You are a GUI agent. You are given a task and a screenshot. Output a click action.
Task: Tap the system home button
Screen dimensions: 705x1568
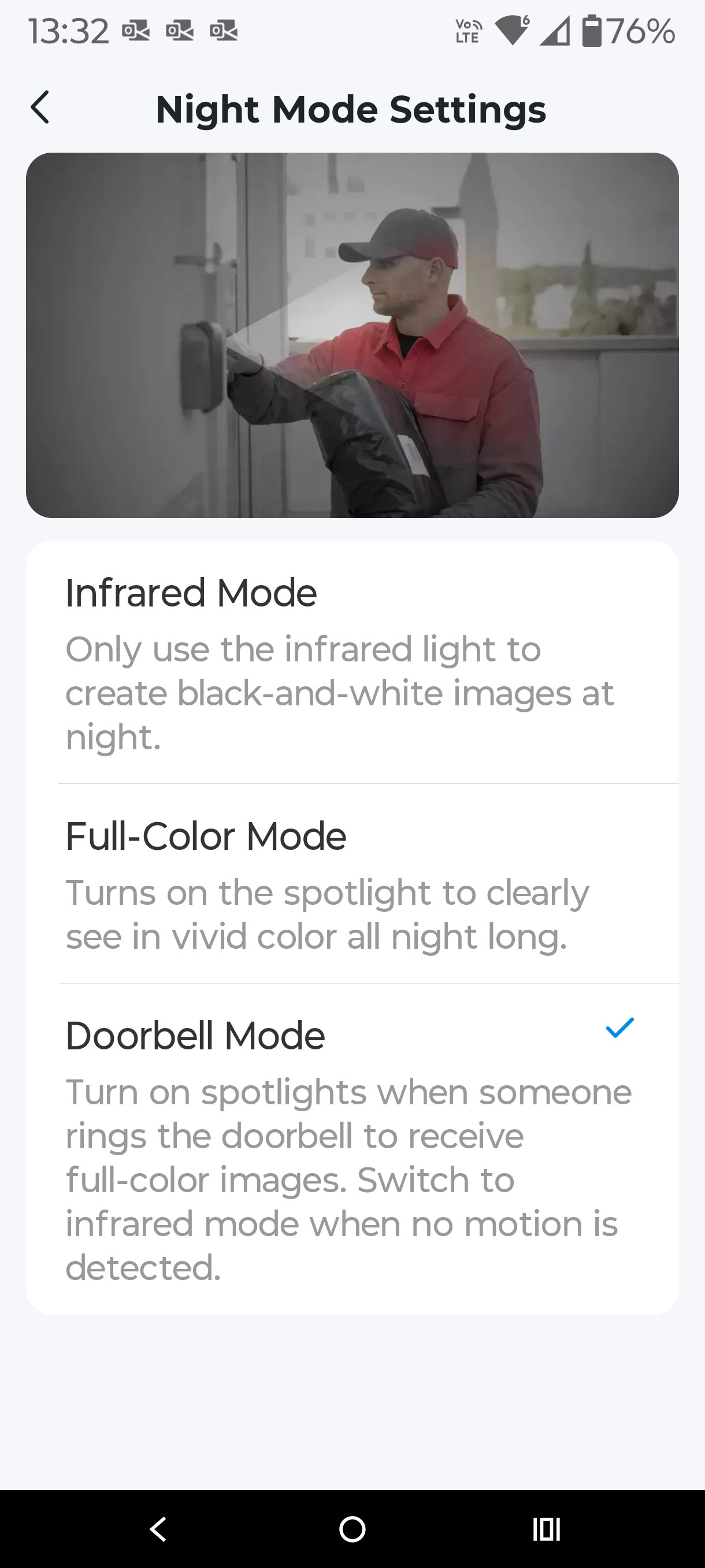pyautogui.click(x=352, y=1529)
